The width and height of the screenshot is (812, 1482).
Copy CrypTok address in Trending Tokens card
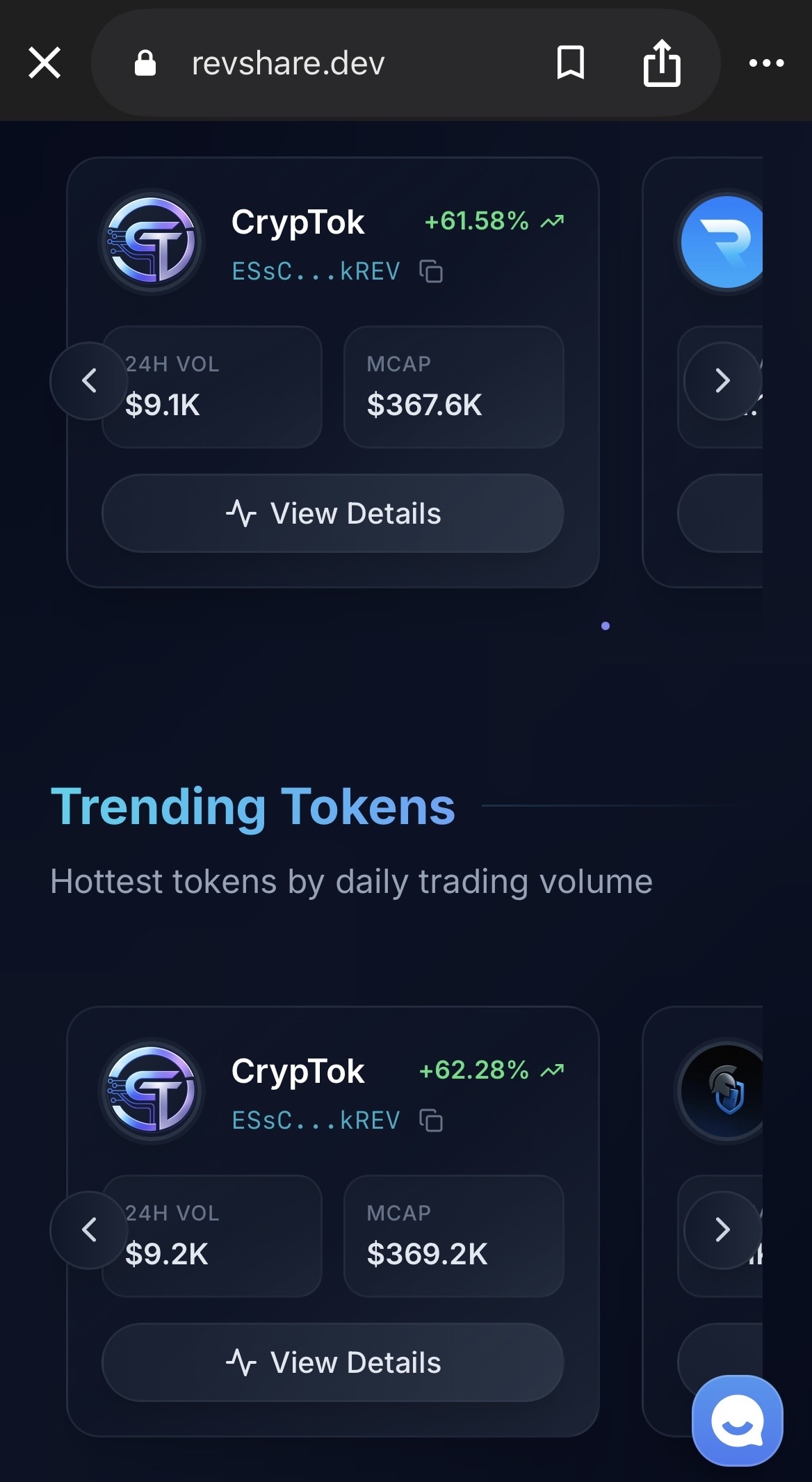pyautogui.click(x=431, y=1120)
